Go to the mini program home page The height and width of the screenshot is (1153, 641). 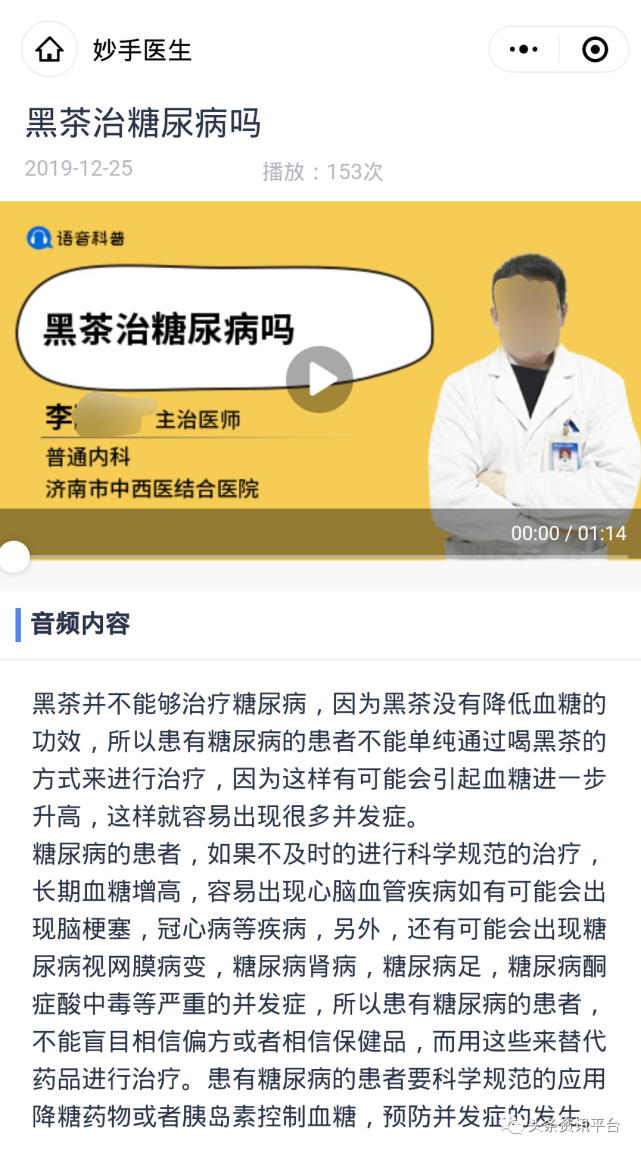[49, 50]
